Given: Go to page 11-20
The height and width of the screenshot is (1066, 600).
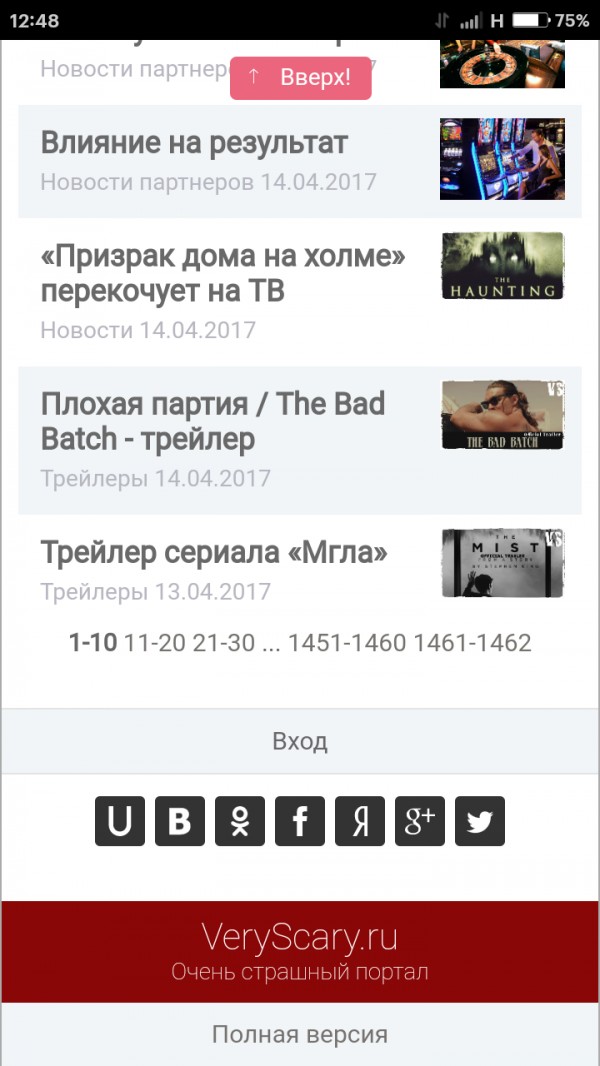Looking at the screenshot, I should coord(154,643).
